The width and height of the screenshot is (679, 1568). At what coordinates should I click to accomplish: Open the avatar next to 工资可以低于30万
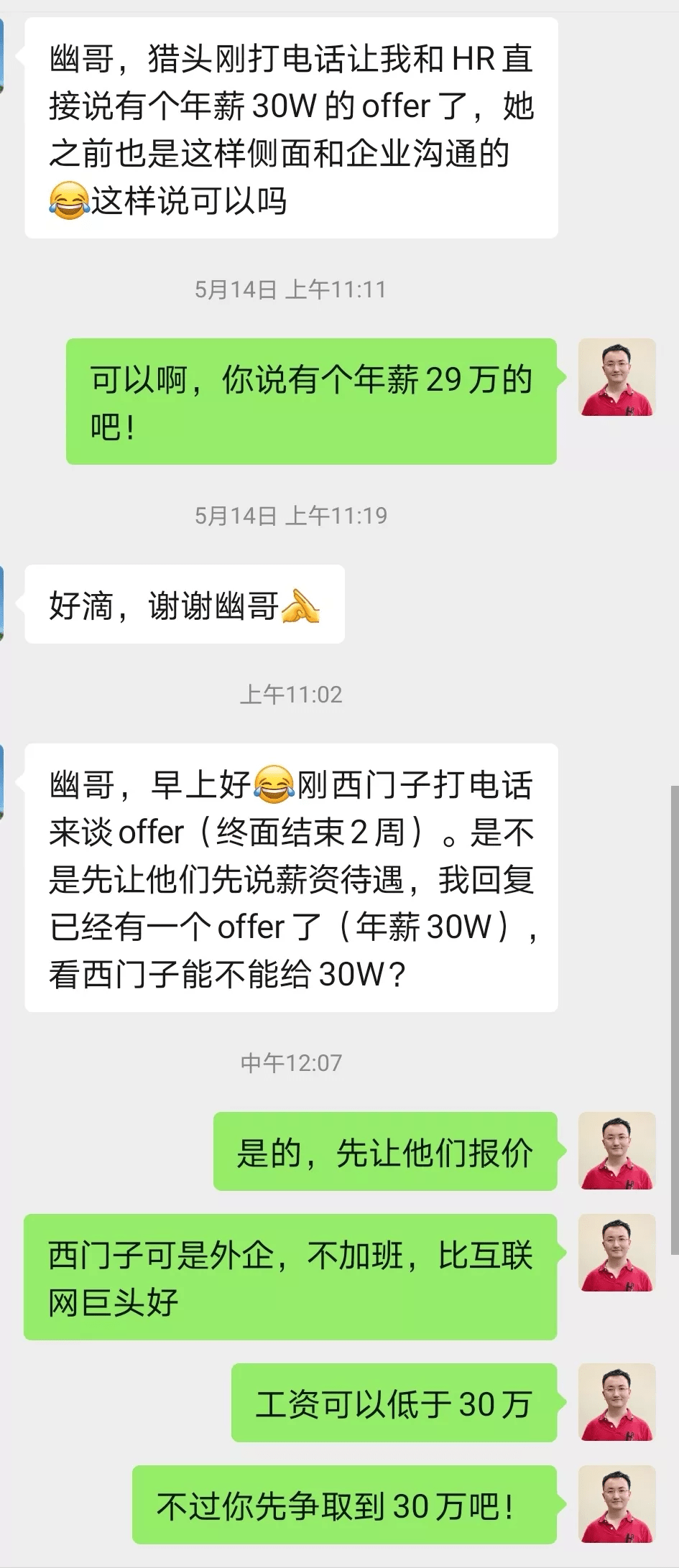click(x=617, y=1402)
